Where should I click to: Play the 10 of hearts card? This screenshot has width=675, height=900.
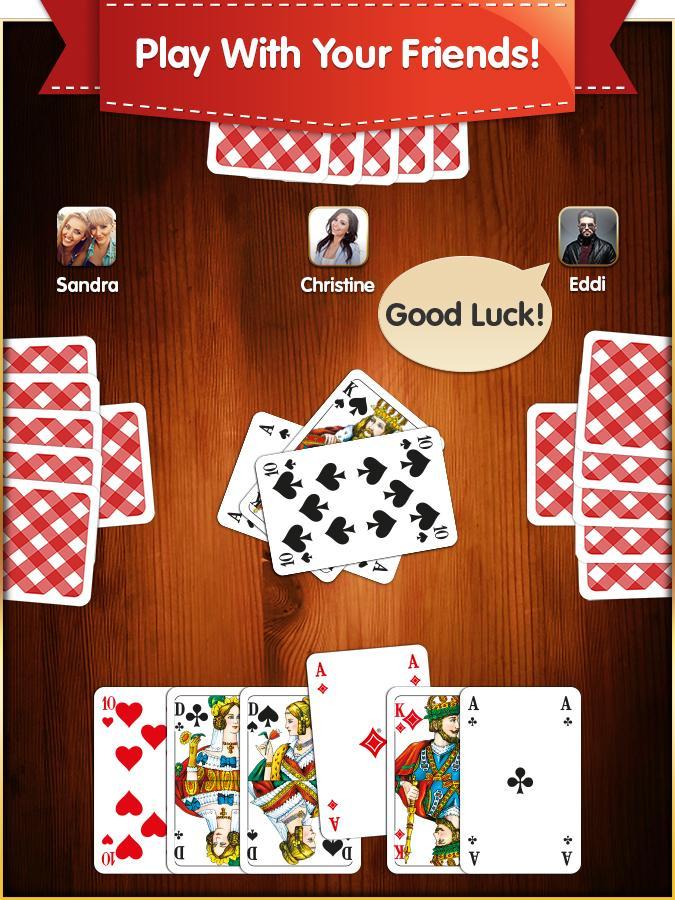click(128, 780)
